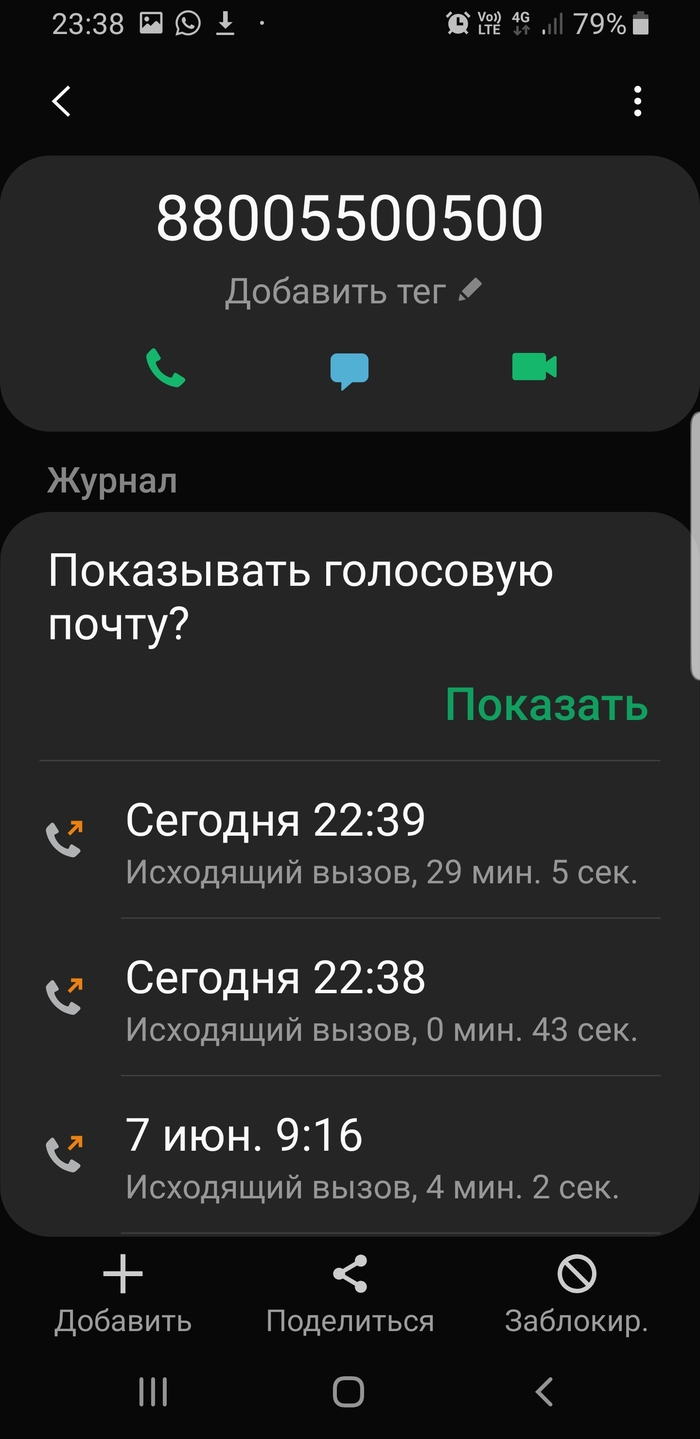
Task: Open the recent apps view
Action: pos(153,1391)
